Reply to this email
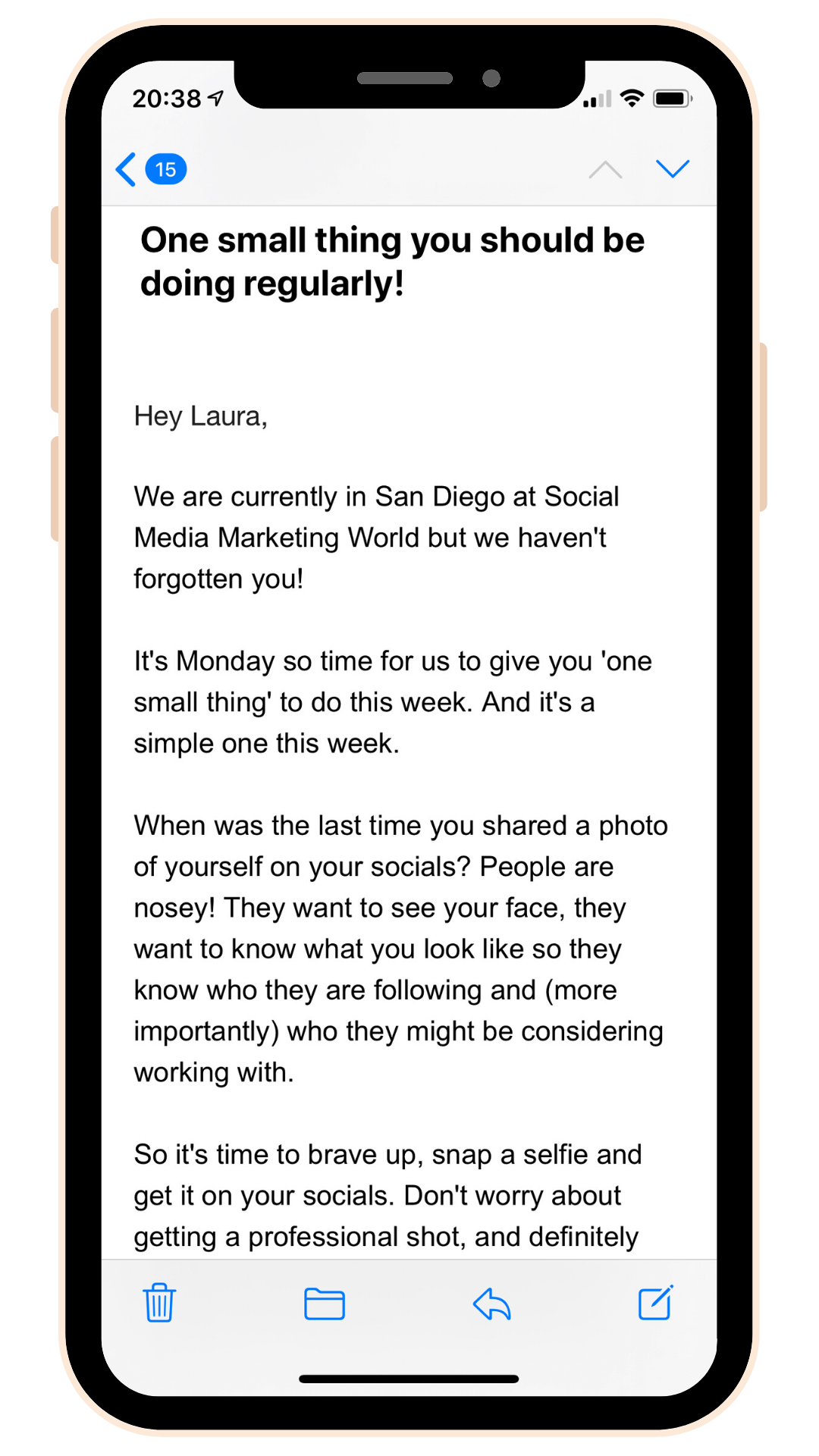819x1456 pixels. pyautogui.click(x=491, y=1304)
